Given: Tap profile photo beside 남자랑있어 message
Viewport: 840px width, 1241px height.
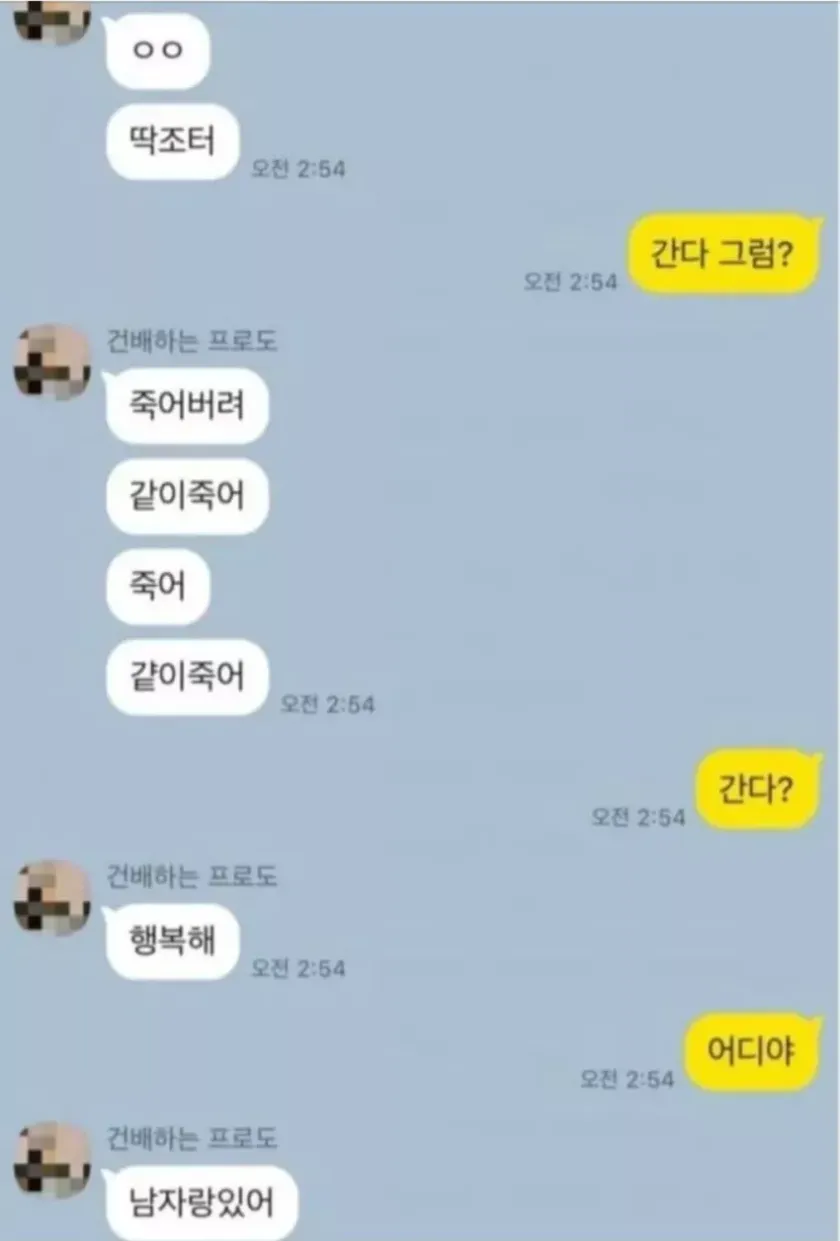Looking at the screenshot, I should (x=52, y=1159).
